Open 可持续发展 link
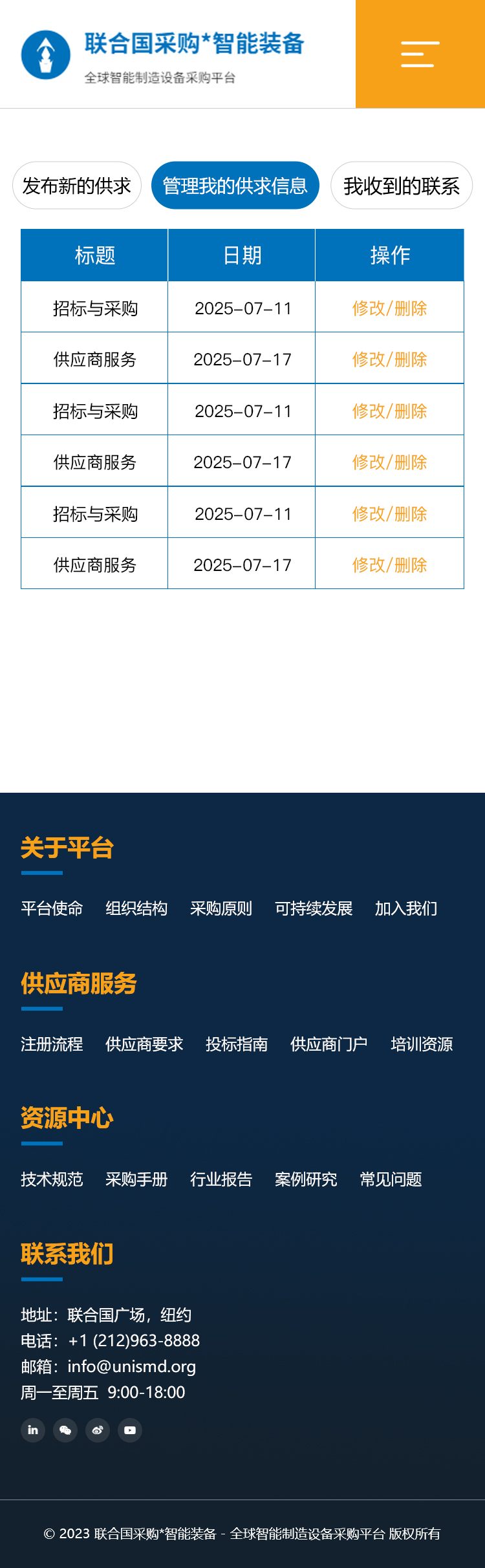Screen dimensions: 485x1568 (x=314, y=908)
